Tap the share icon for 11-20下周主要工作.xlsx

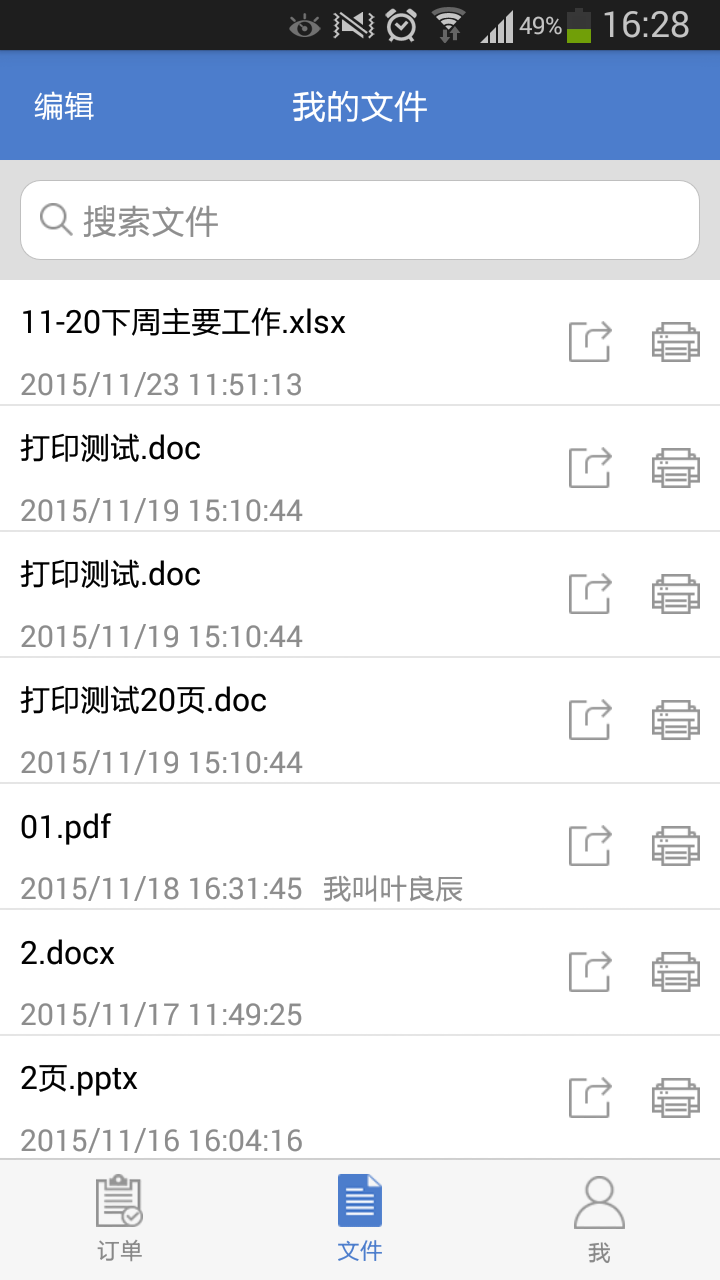click(x=590, y=341)
